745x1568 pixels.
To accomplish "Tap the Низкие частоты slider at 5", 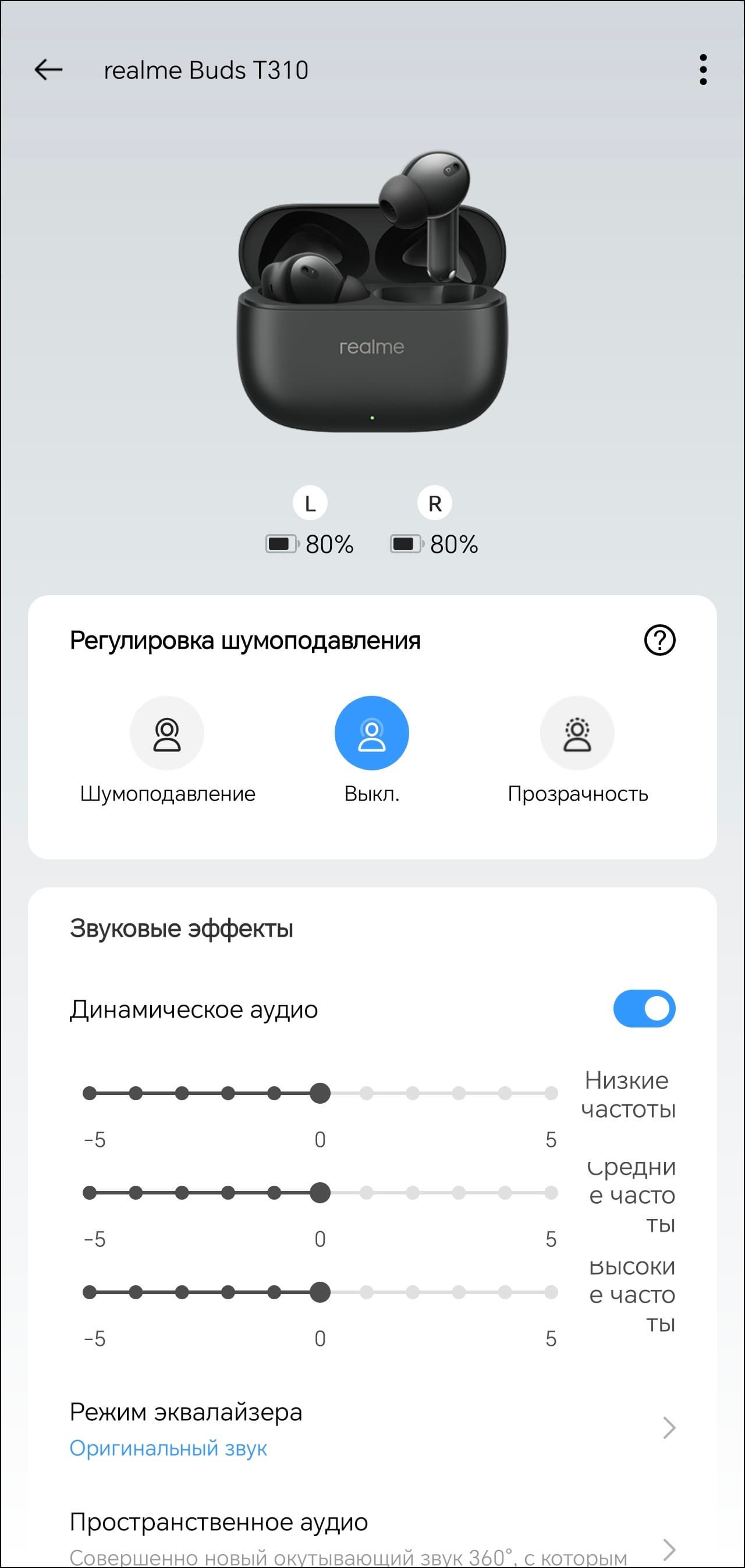I will tap(551, 1093).
